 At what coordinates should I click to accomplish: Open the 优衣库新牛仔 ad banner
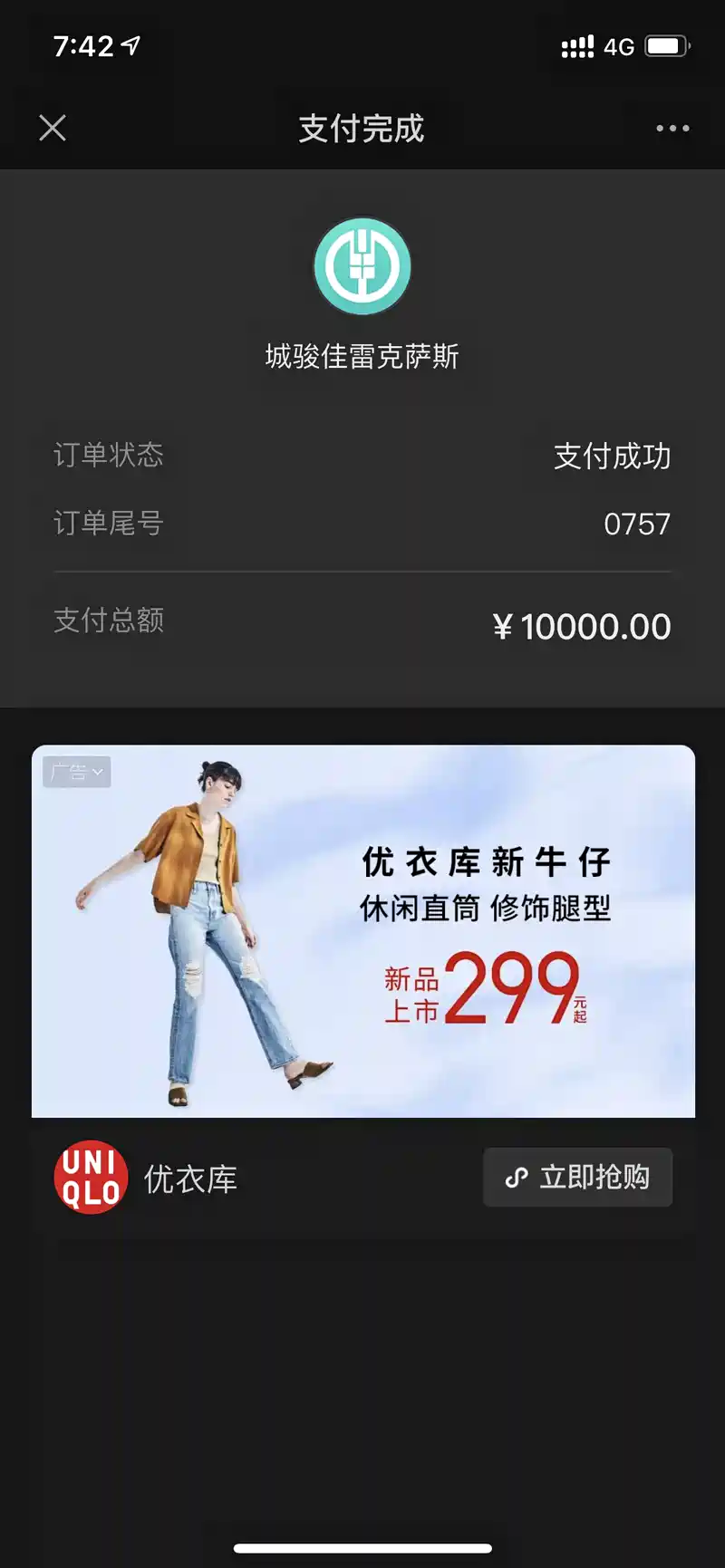(363, 930)
